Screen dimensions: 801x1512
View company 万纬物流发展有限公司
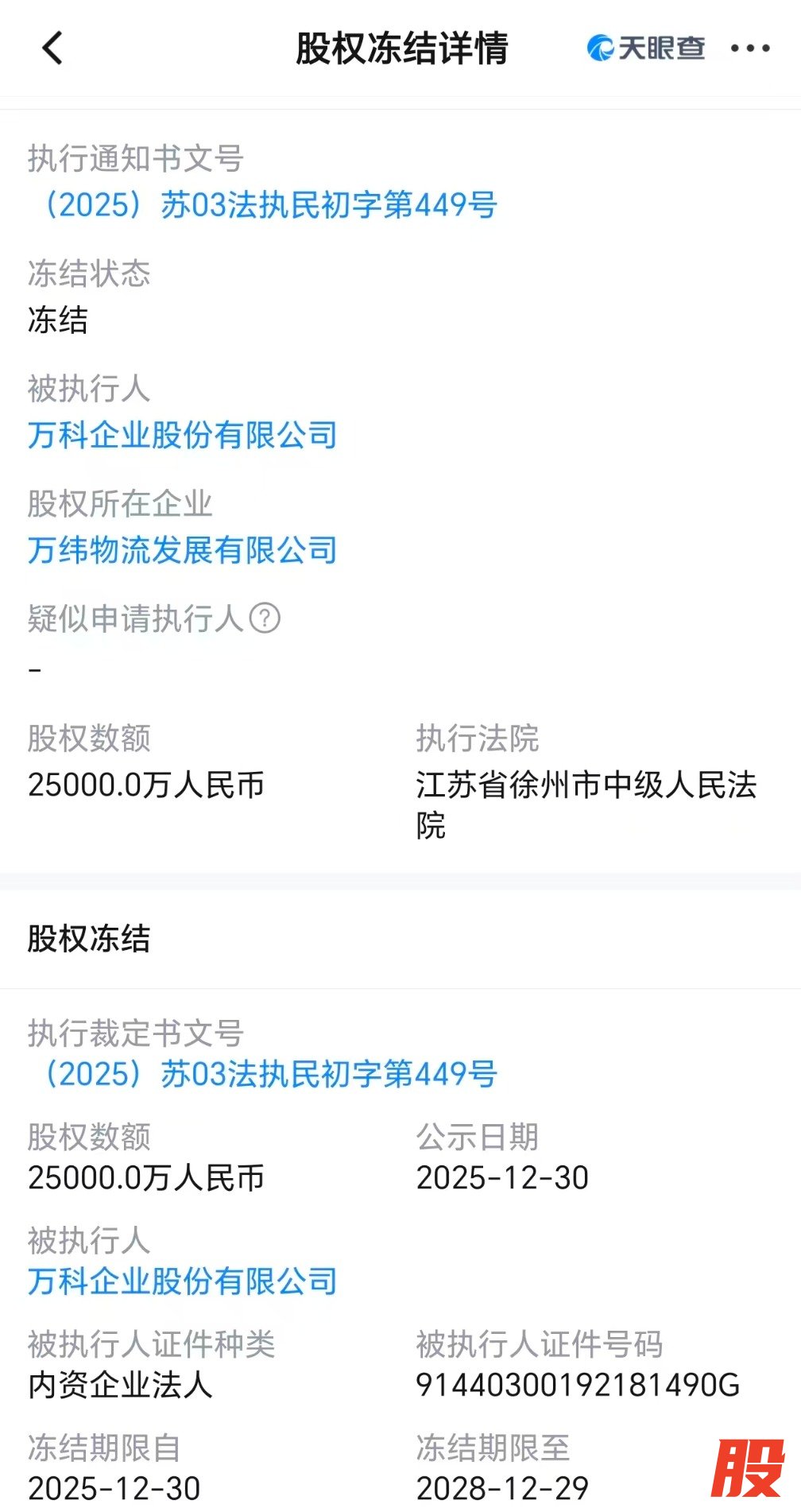183,550
